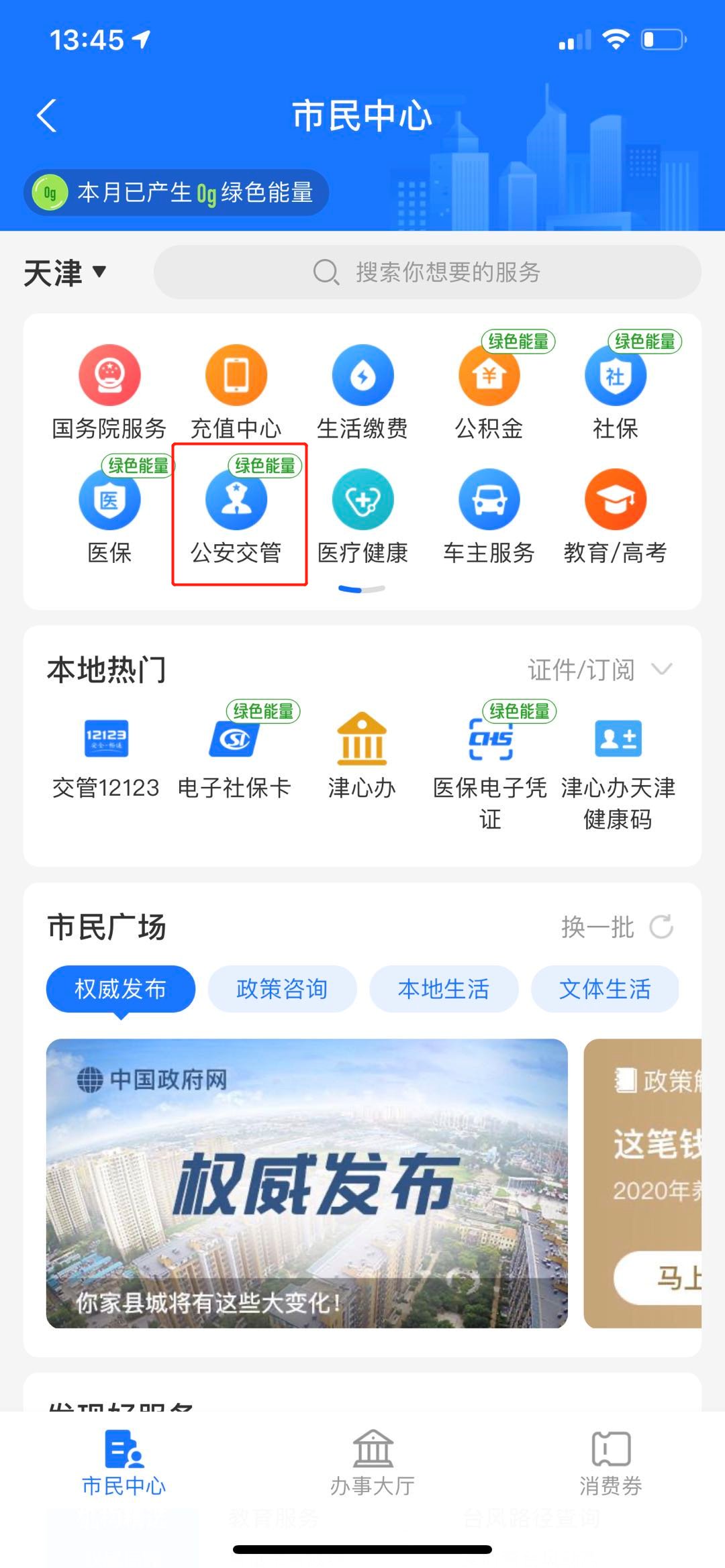Expand the 证件/订阅 dropdown
Viewport: 725px width, 1568px height.
599,670
